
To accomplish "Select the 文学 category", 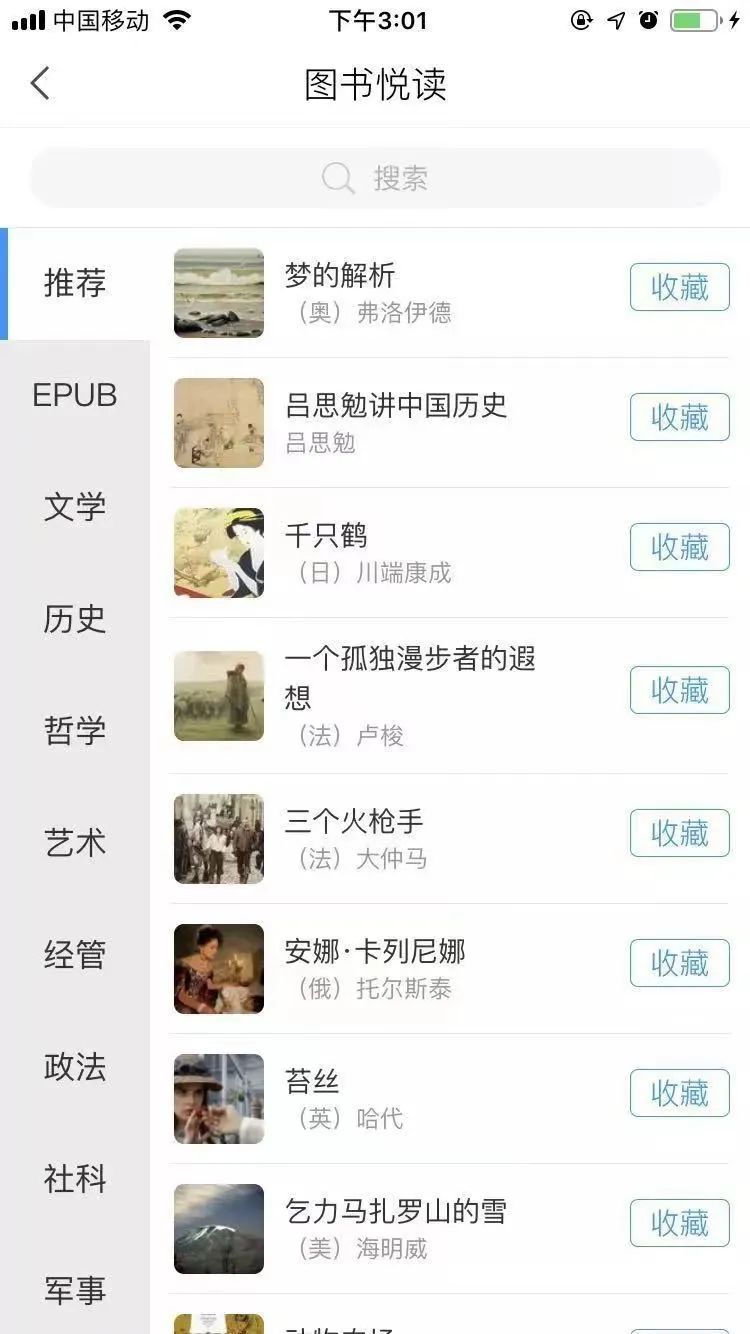I will click(x=75, y=507).
